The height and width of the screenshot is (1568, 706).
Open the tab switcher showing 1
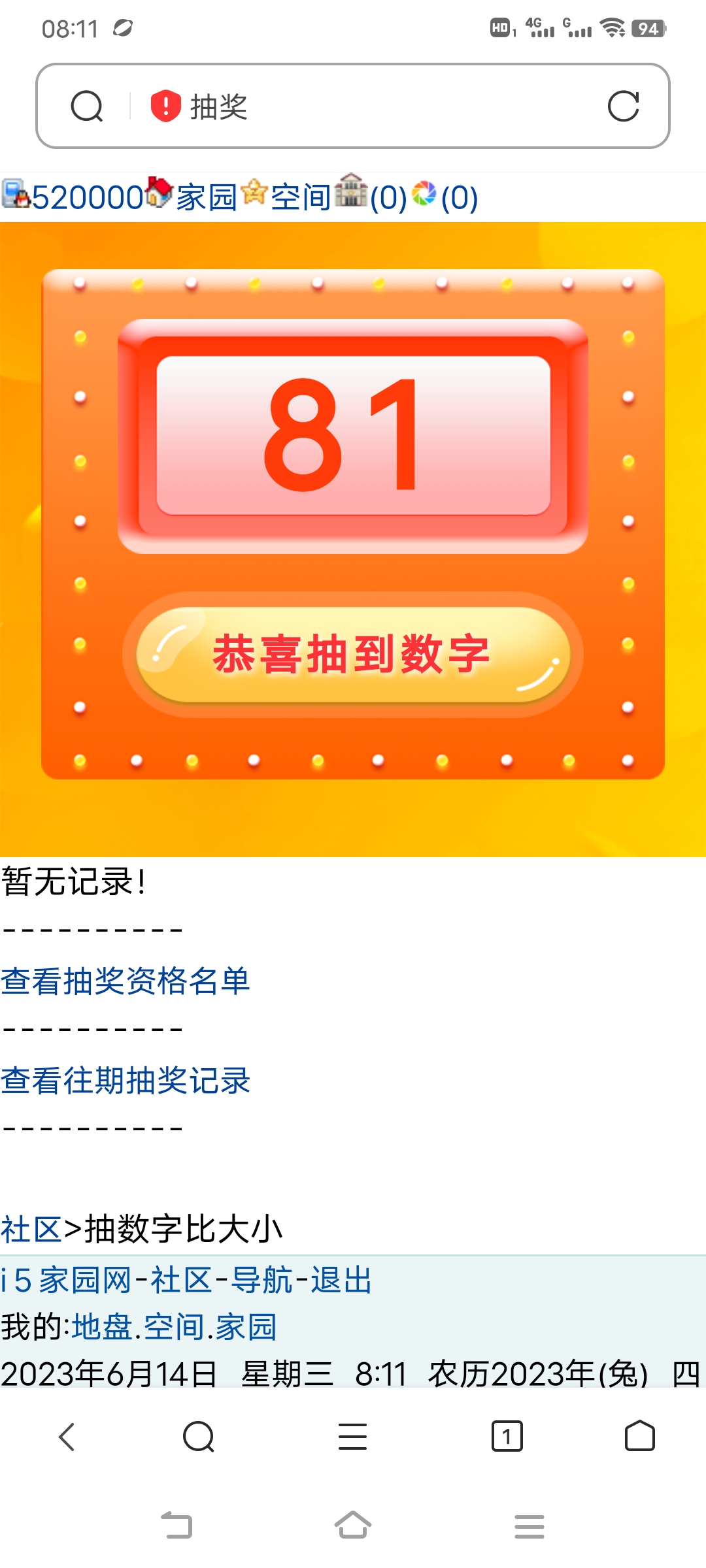[507, 1437]
